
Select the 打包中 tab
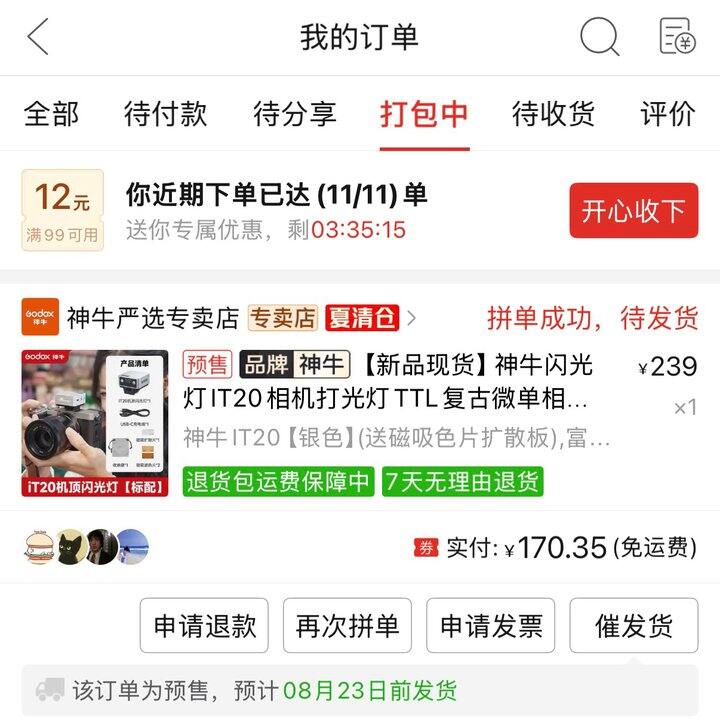click(424, 114)
